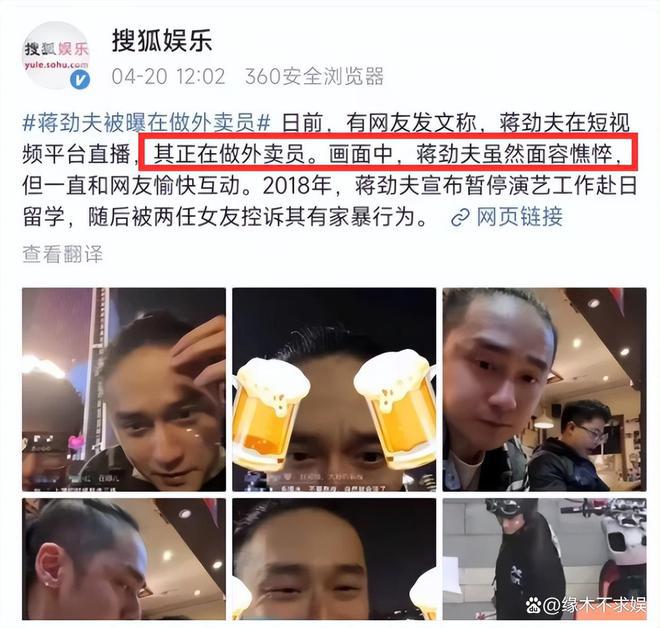Open the photo showing an ear with earring
This screenshot has width=660, height=628.
pos(124,558)
